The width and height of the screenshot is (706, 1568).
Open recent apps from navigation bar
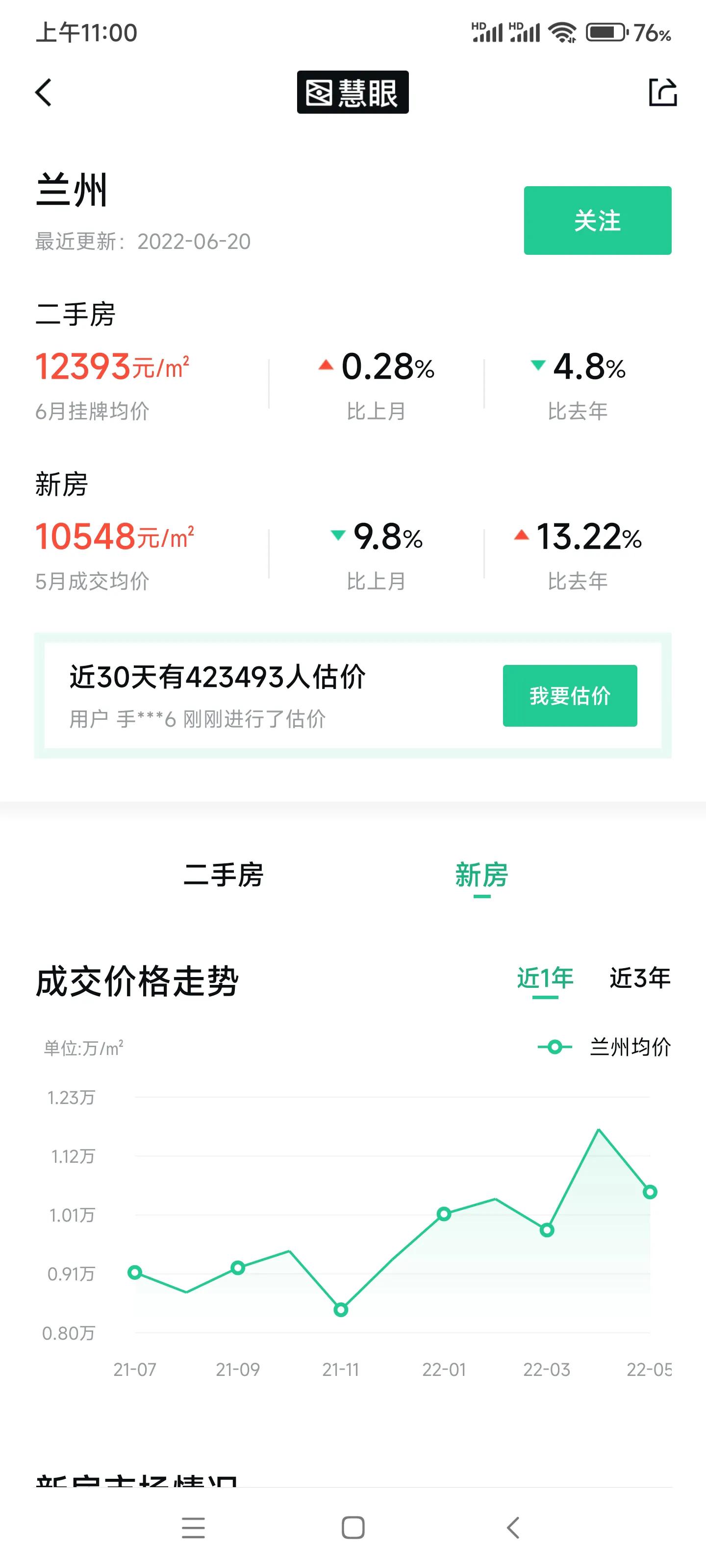(193, 1528)
